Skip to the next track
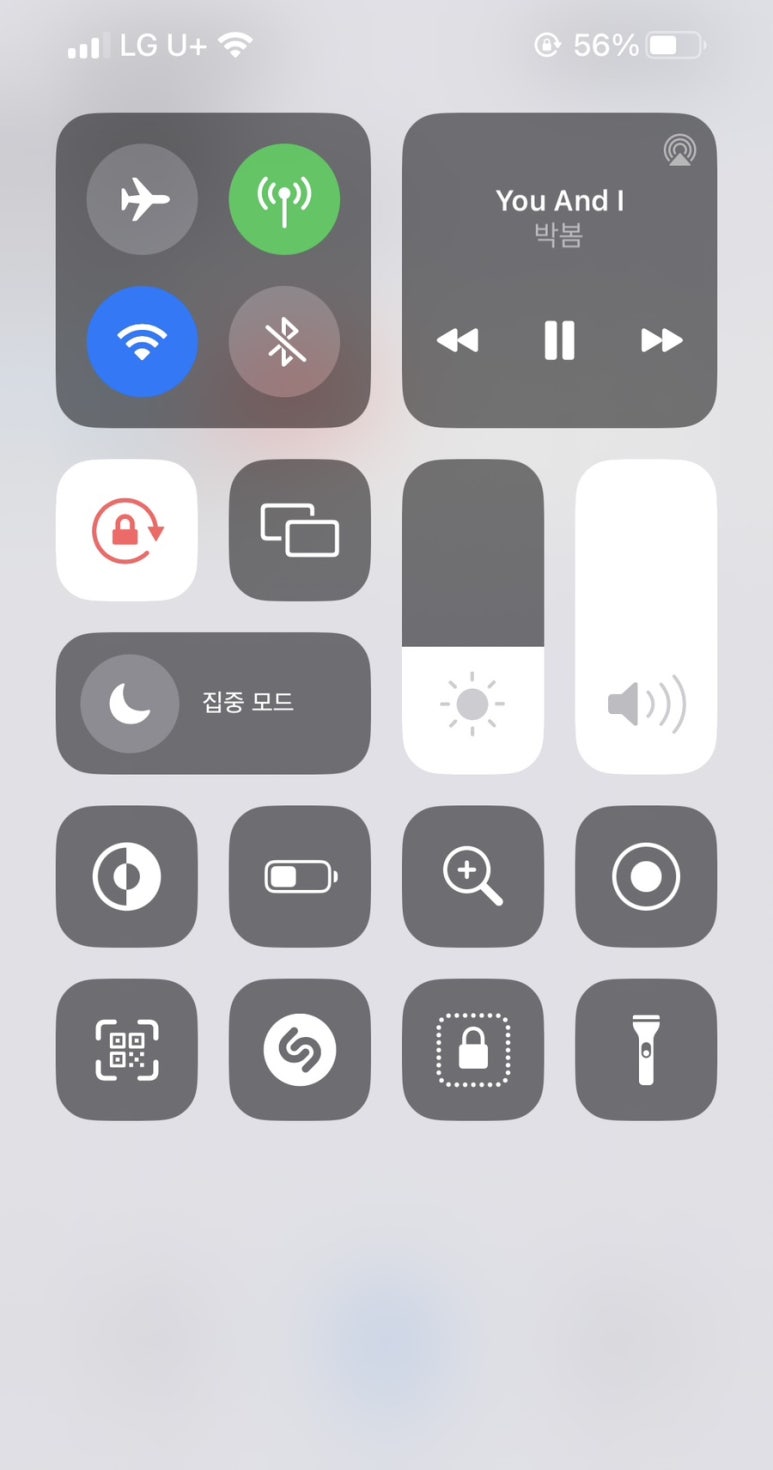The height and width of the screenshot is (1470, 773). [x=661, y=341]
